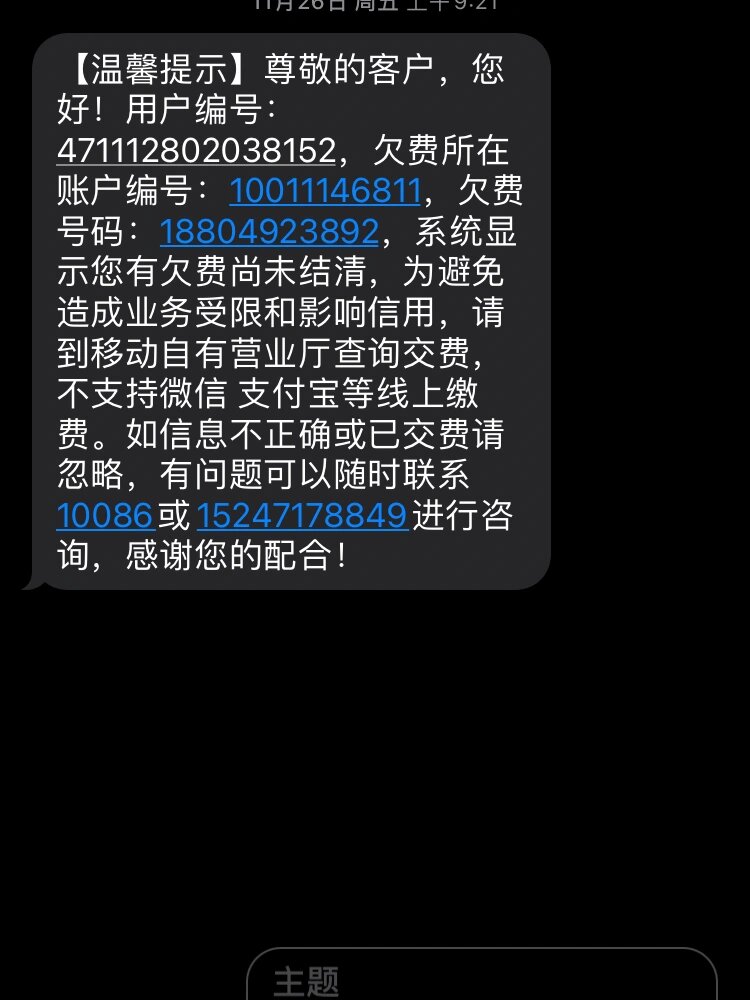Tap the underlined user number 471112802038152
The width and height of the screenshot is (750, 1000).
[x=195, y=151]
